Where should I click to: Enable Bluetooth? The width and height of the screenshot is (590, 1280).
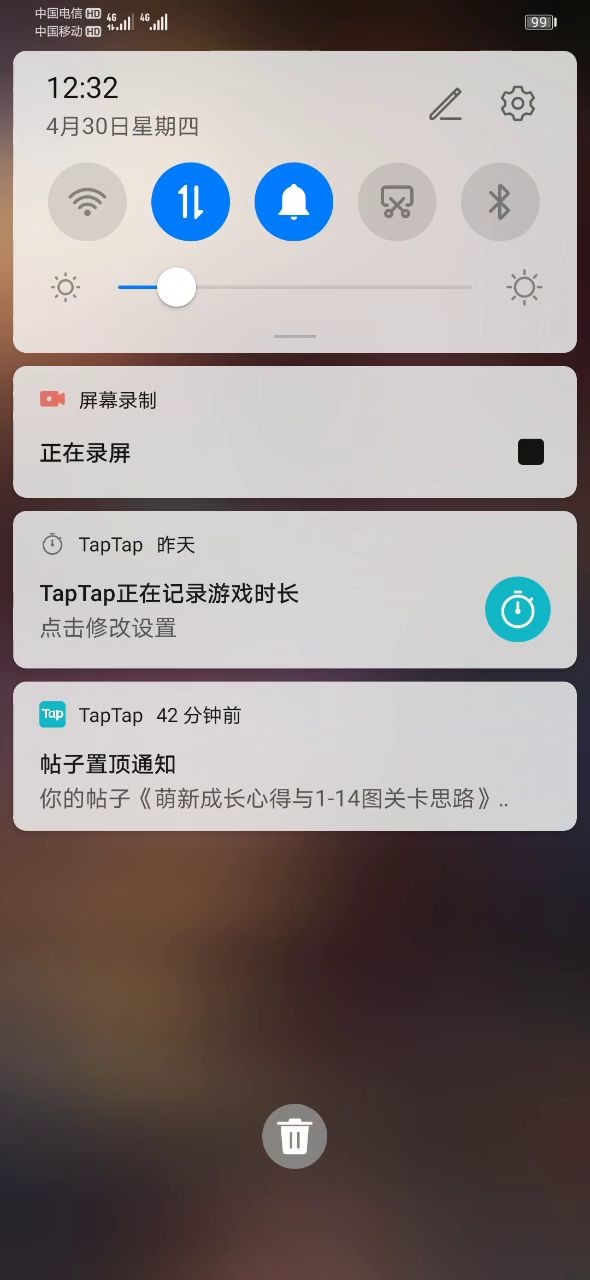coord(500,202)
